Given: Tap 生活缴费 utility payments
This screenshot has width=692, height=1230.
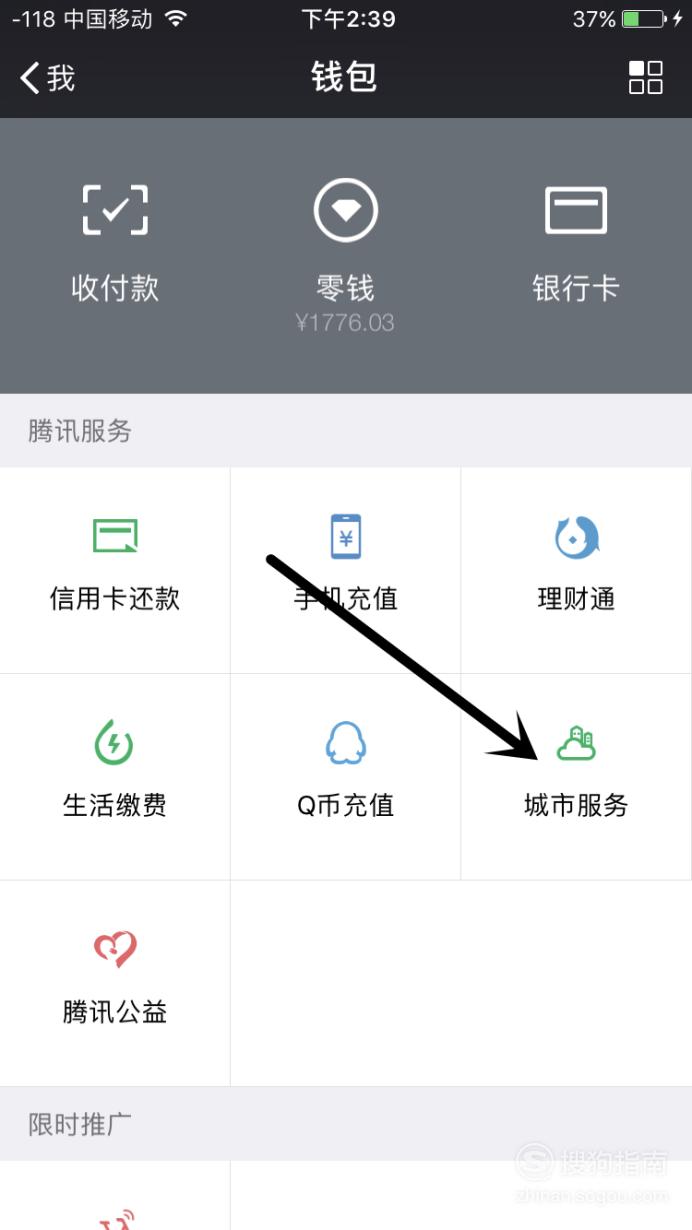Looking at the screenshot, I should pos(115,777).
